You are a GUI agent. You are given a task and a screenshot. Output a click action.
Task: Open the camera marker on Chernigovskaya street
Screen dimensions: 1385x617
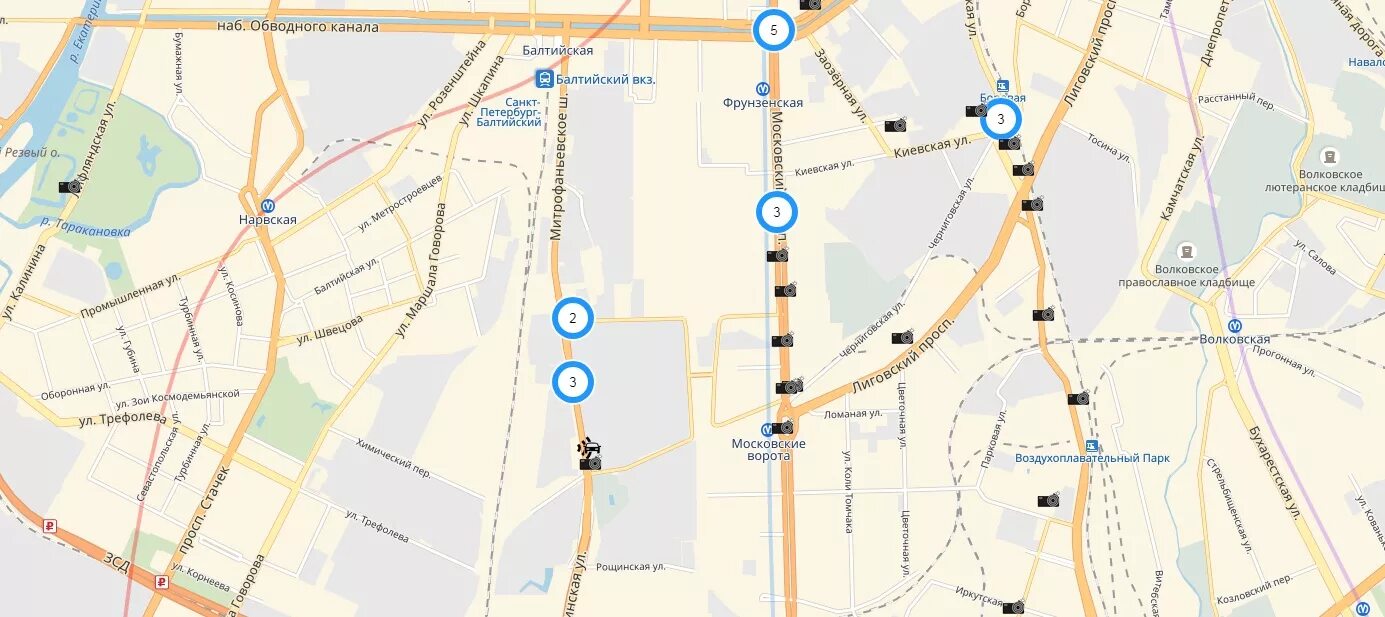[902, 337]
